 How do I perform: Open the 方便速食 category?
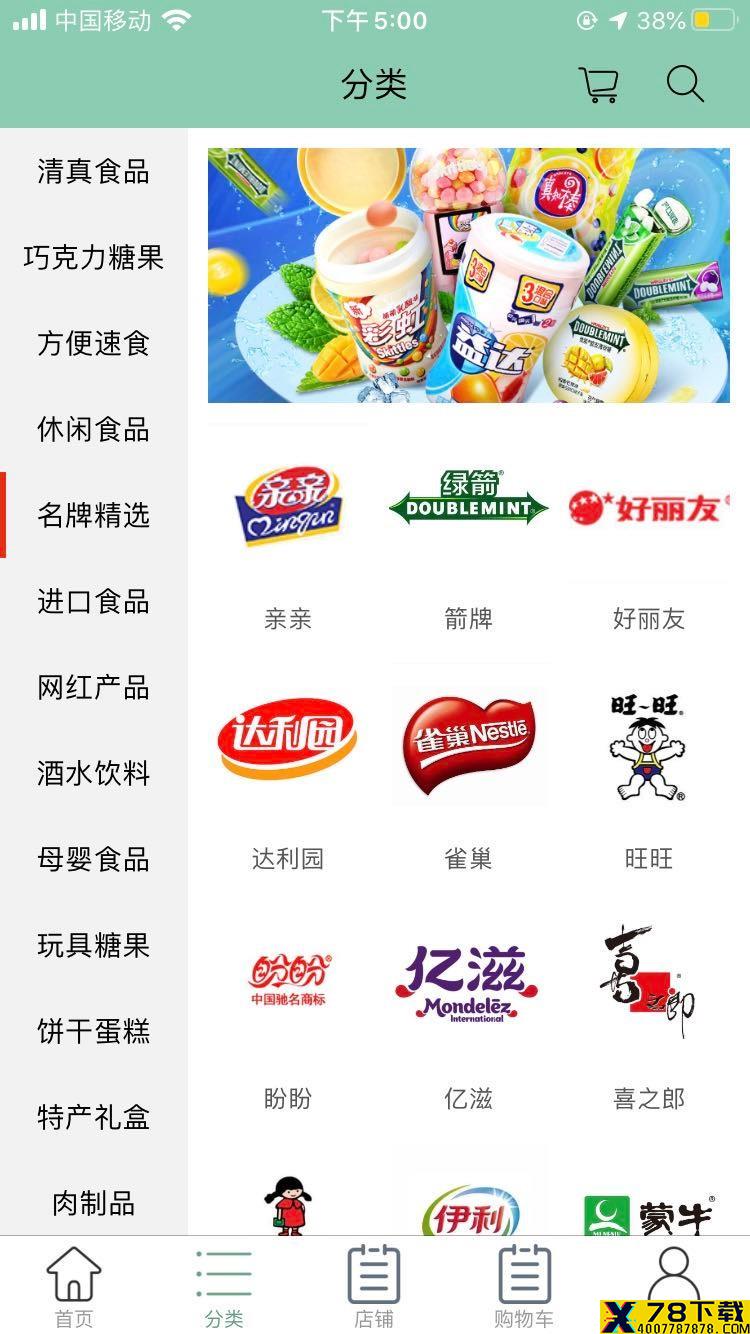point(94,343)
